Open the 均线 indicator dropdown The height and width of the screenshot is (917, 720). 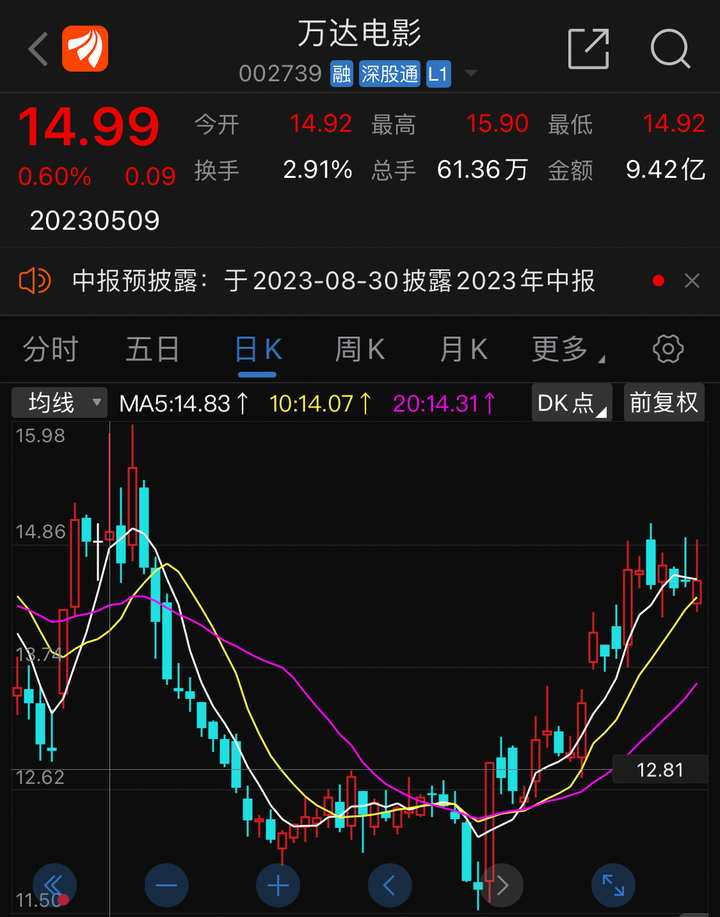pos(59,403)
